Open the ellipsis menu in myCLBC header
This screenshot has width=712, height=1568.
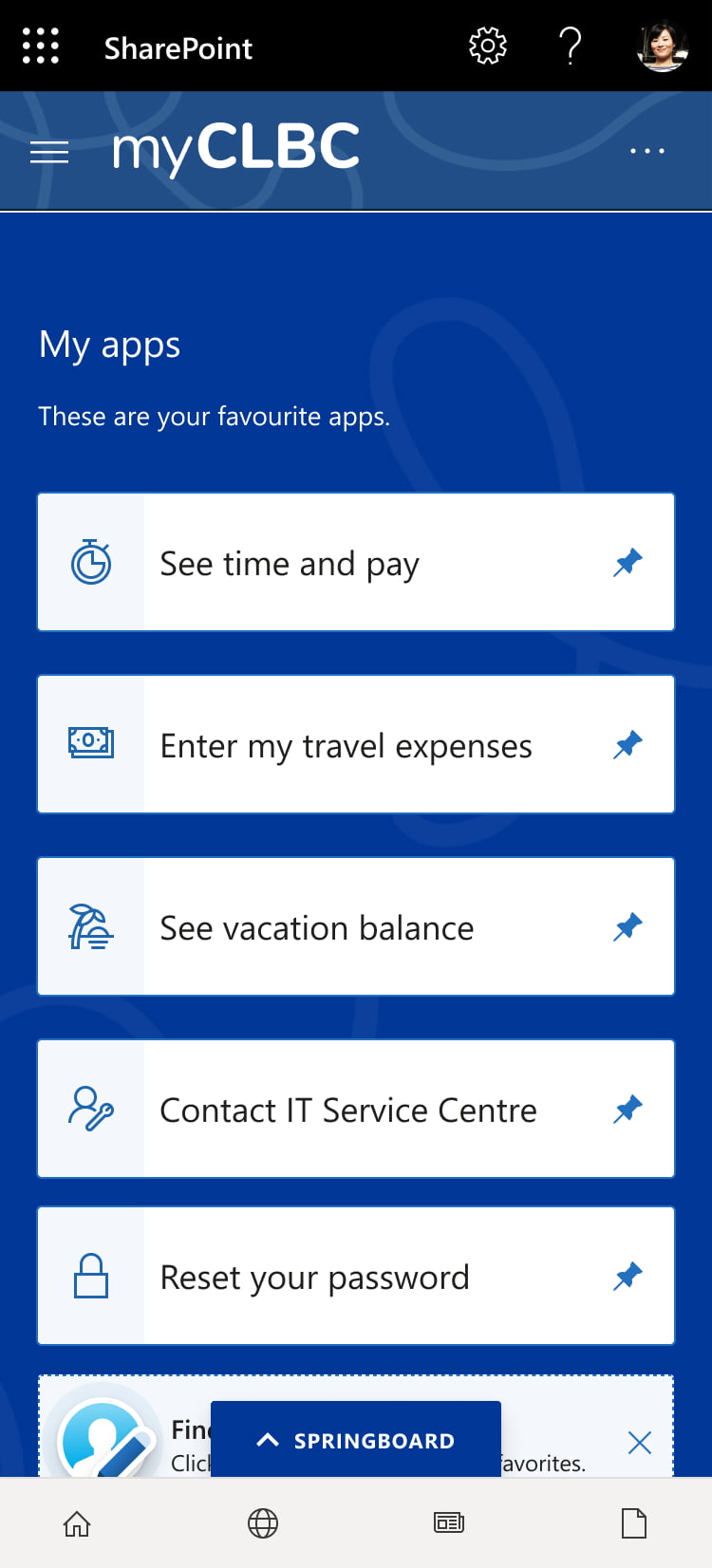[647, 151]
